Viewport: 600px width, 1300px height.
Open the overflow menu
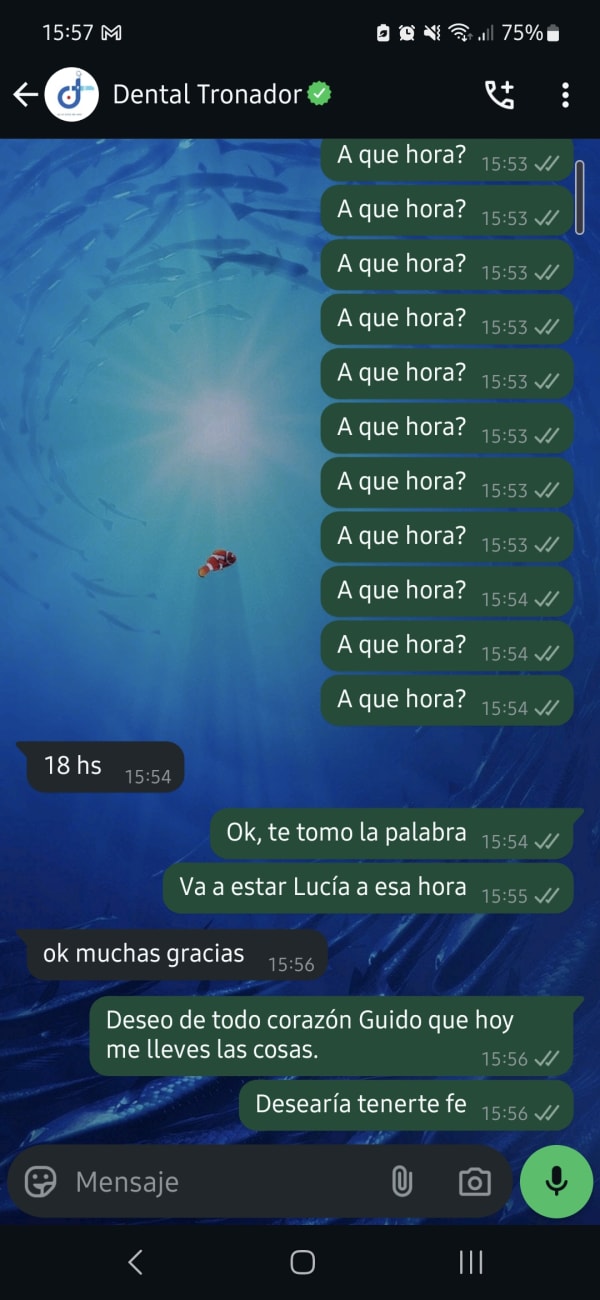(x=565, y=95)
